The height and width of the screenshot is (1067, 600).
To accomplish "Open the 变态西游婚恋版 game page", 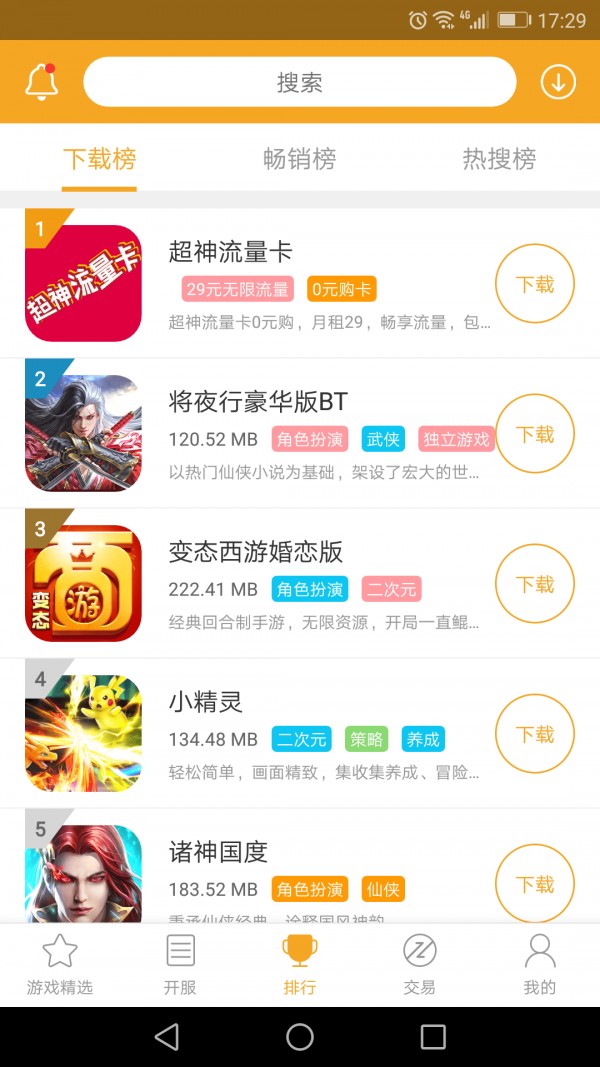I will (256, 552).
